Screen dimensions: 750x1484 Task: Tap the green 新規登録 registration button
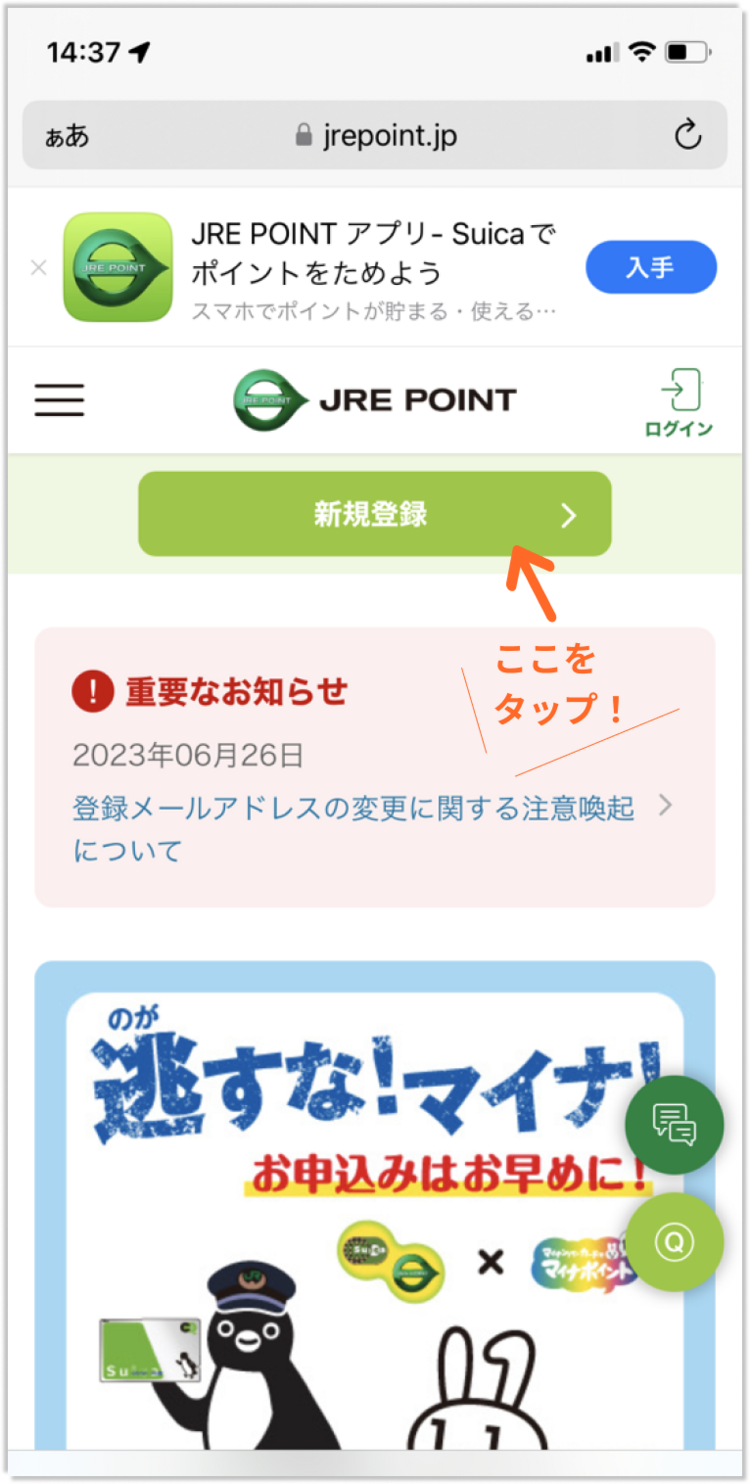[x=374, y=513]
